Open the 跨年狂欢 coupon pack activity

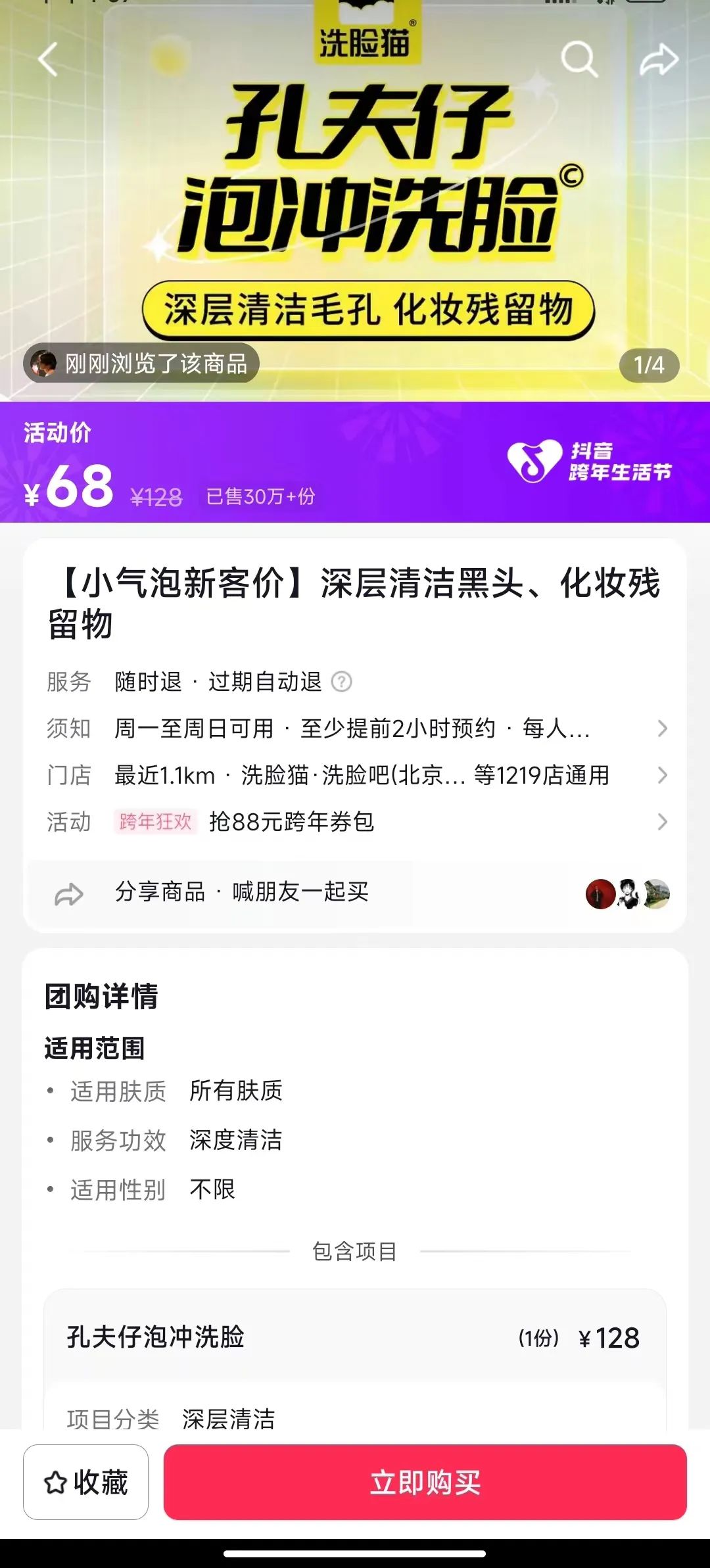355,822
